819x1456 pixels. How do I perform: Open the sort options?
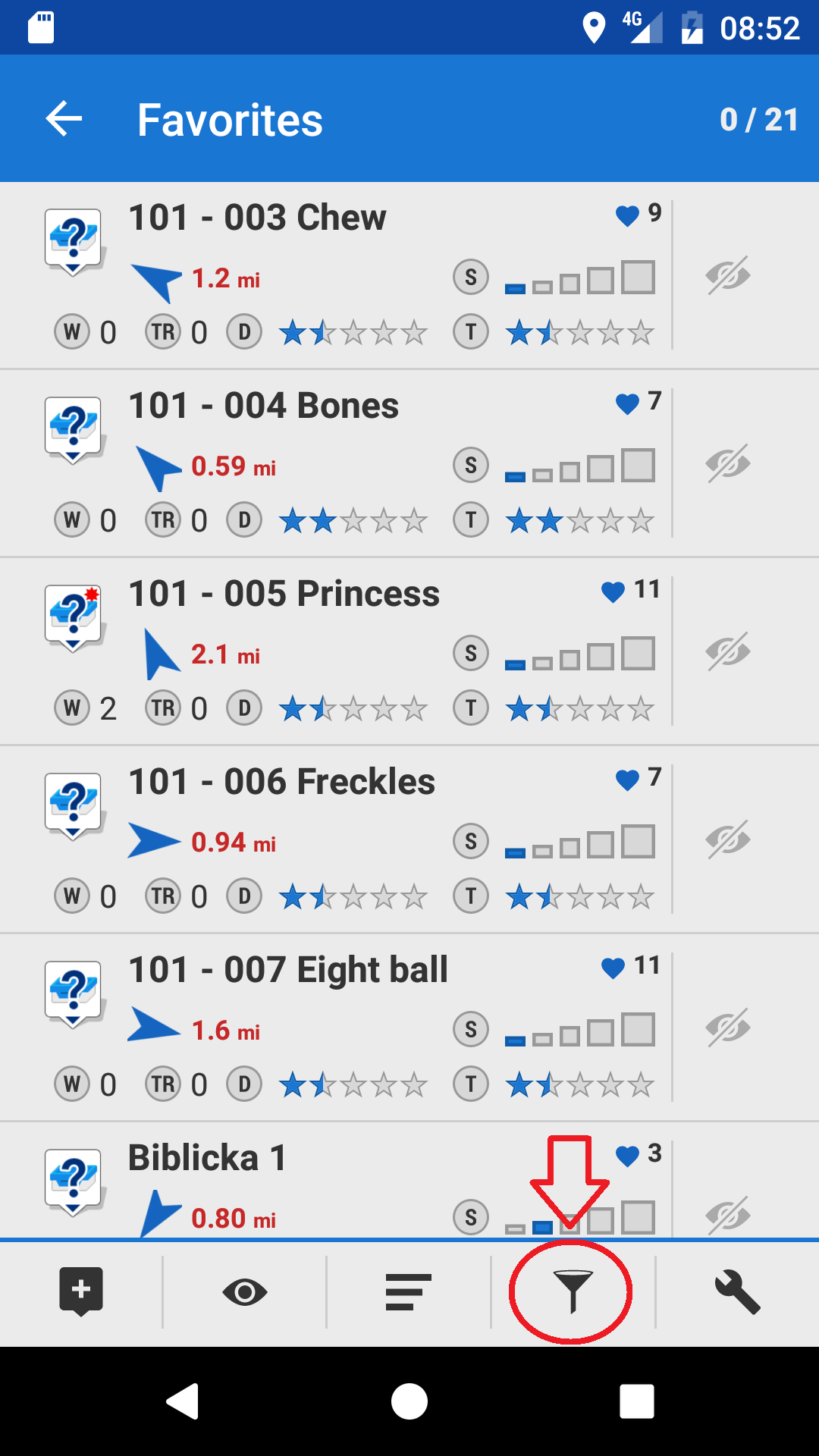click(x=409, y=1291)
